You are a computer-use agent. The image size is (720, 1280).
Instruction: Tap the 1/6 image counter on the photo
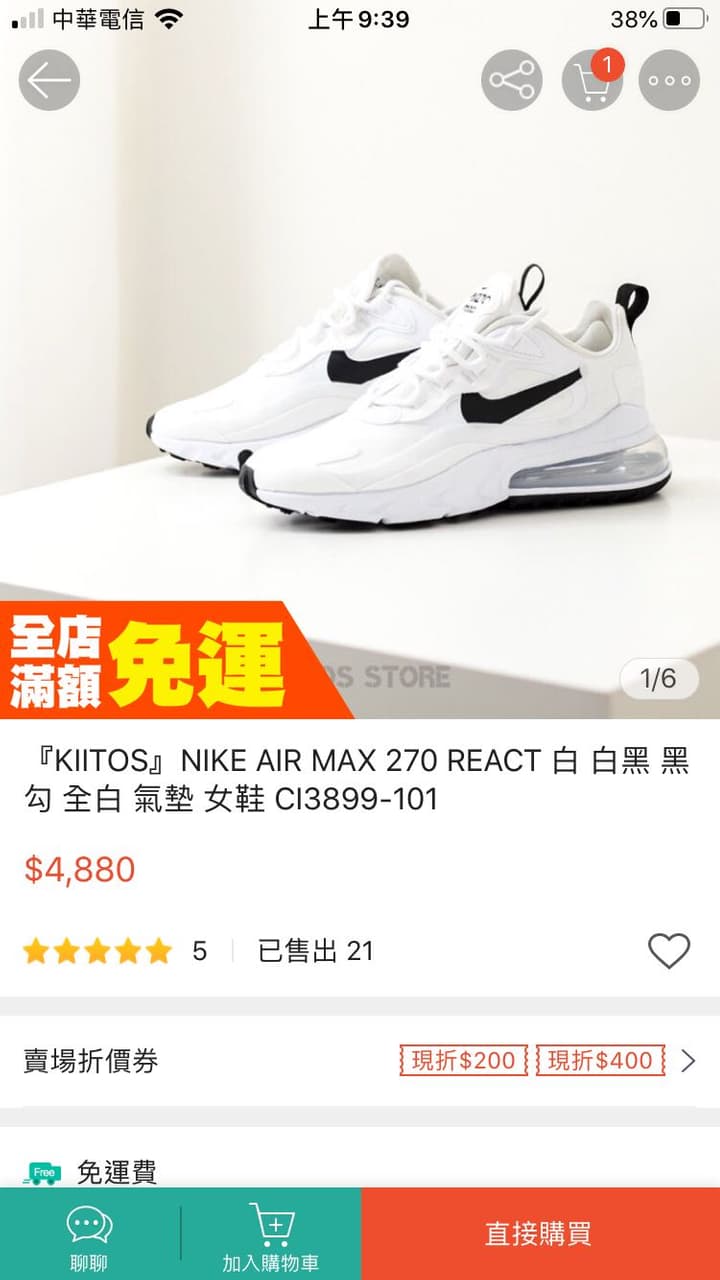(x=658, y=678)
